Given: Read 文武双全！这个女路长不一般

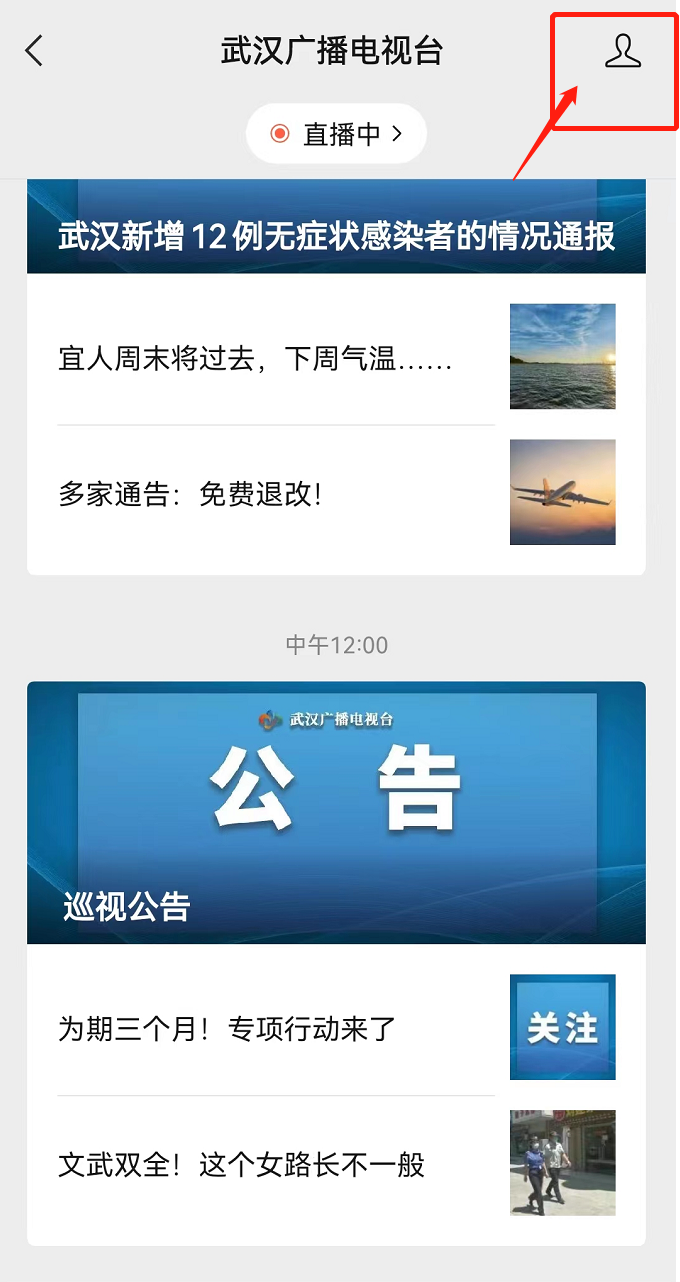Looking at the screenshot, I should [x=242, y=1164].
